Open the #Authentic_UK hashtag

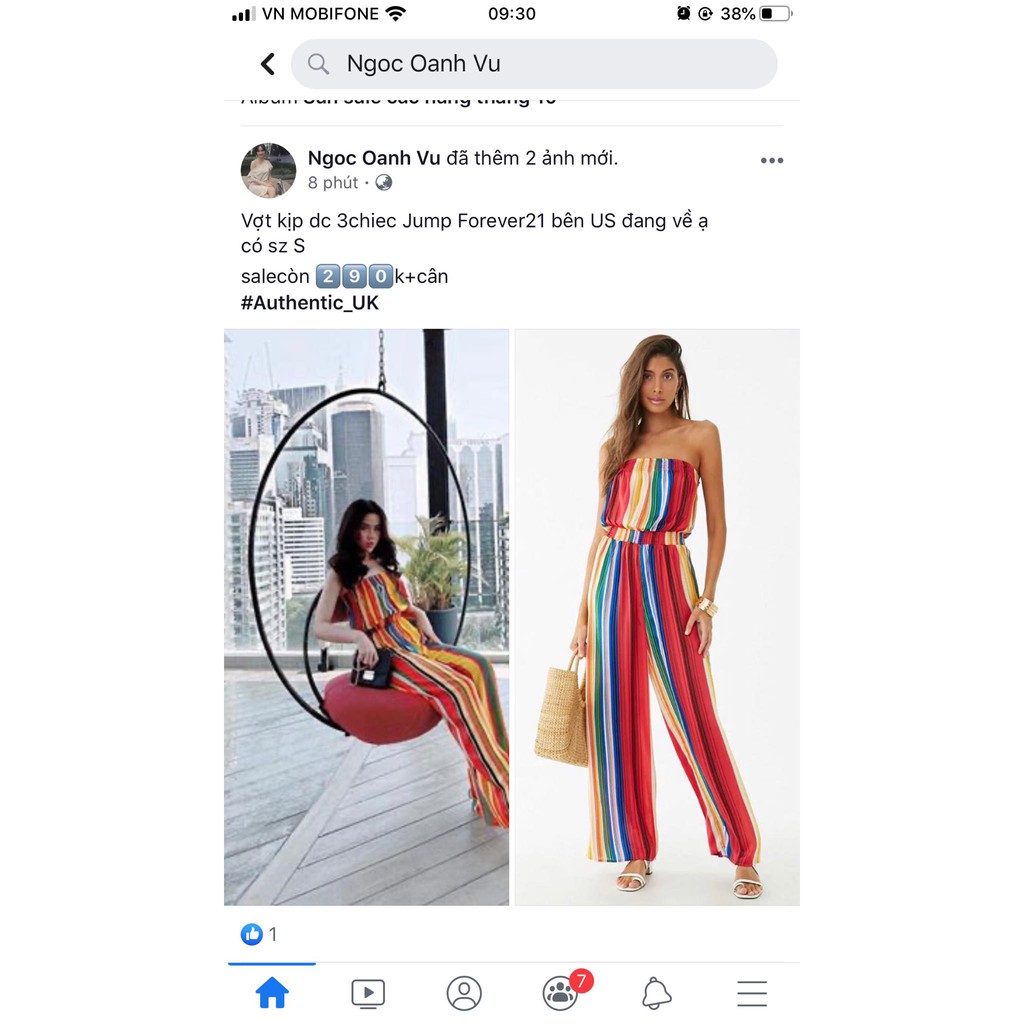point(310,303)
